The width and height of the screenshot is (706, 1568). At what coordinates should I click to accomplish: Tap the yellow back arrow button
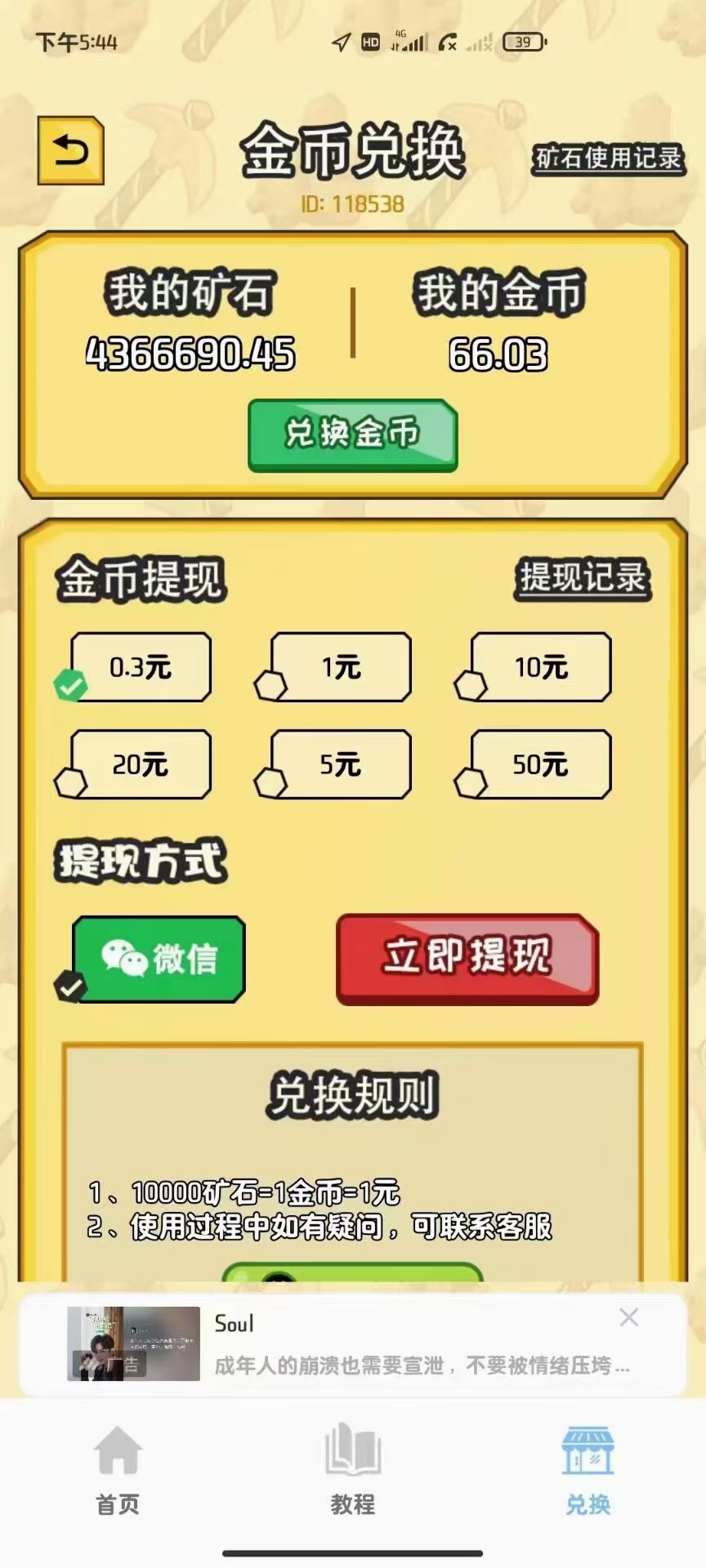[71, 151]
